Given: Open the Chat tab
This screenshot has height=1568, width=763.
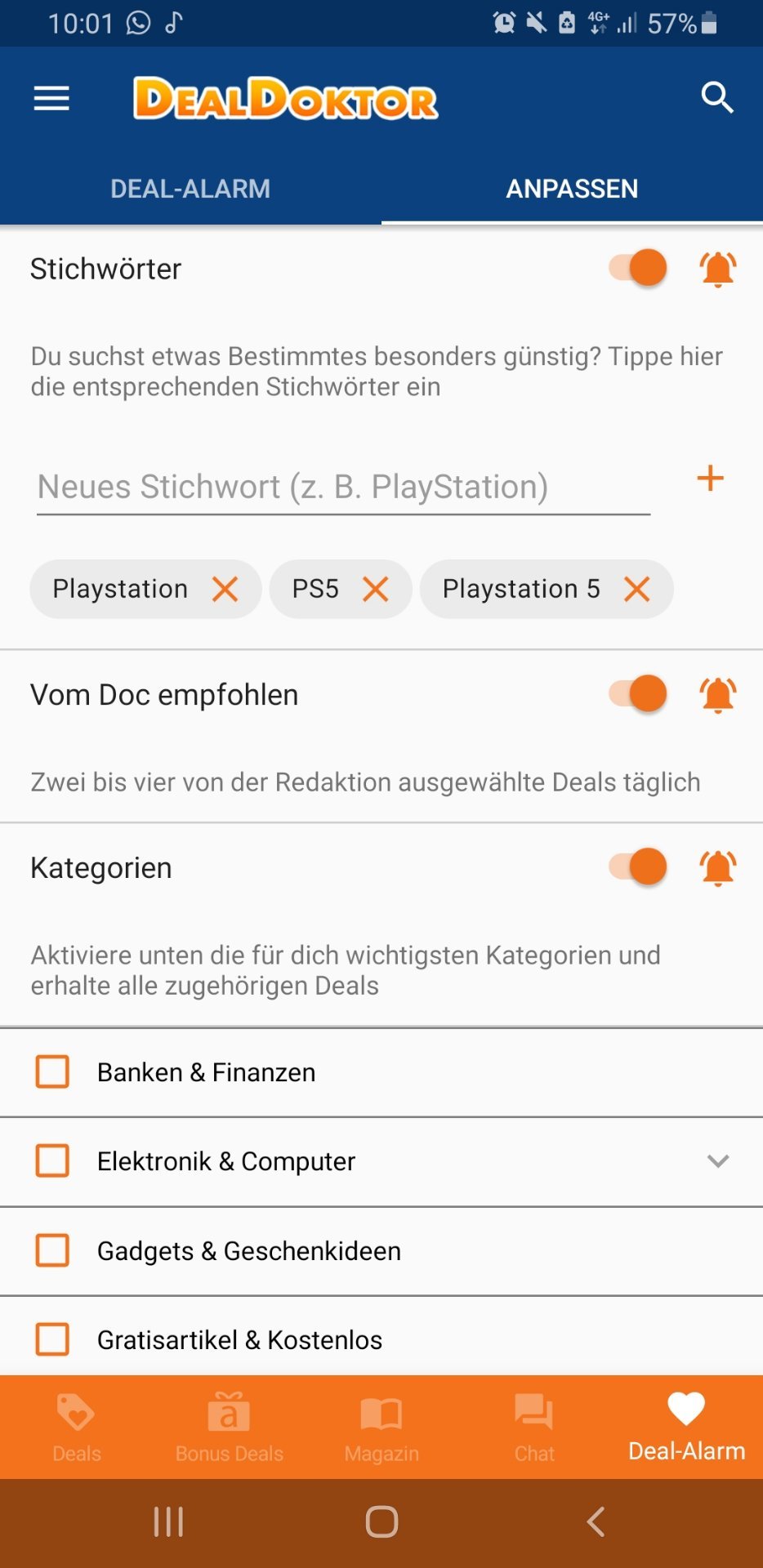Looking at the screenshot, I should coord(534,1427).
